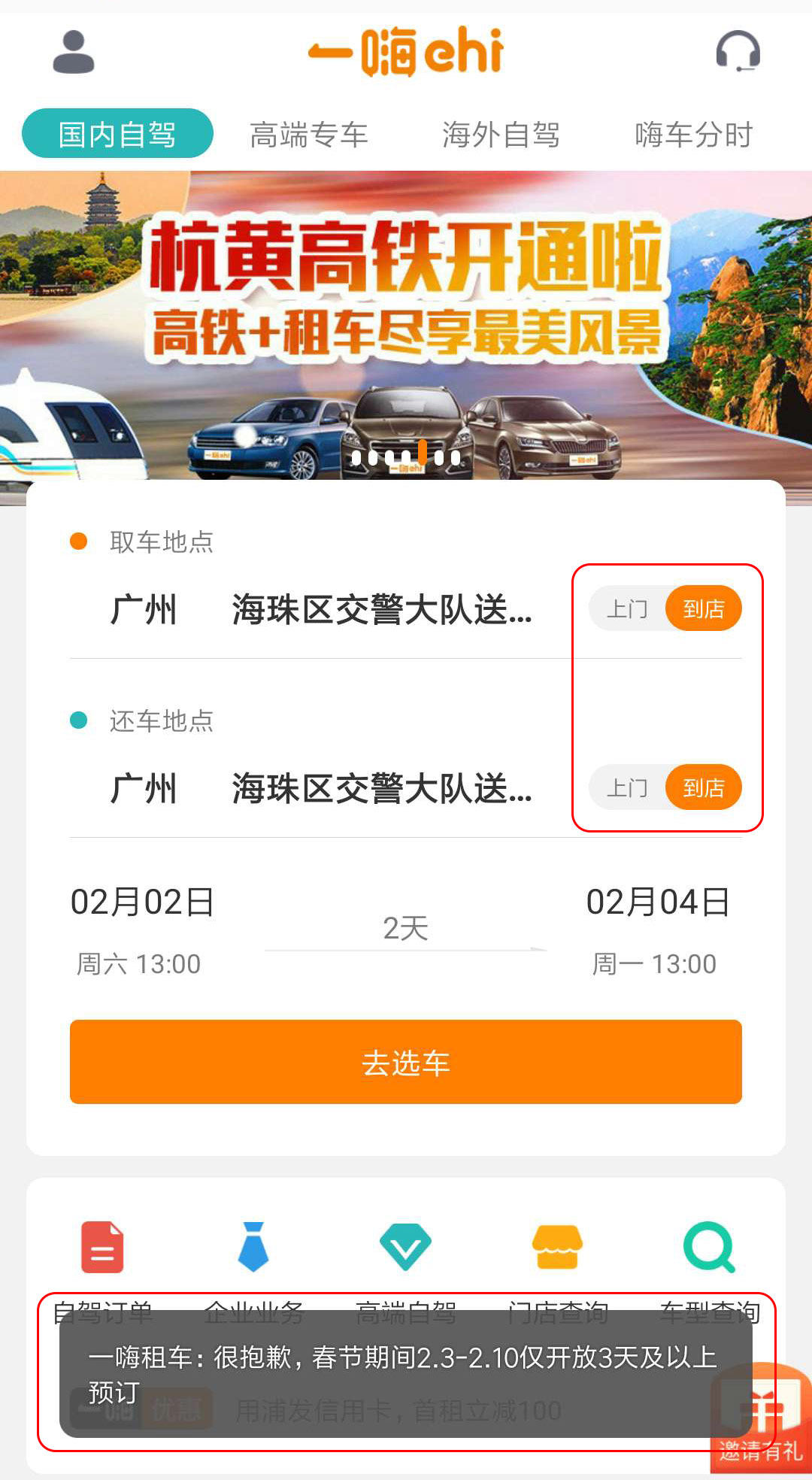
Task: Open customer service headset icon
Action: pyautogui.click(x=738, y=52)
